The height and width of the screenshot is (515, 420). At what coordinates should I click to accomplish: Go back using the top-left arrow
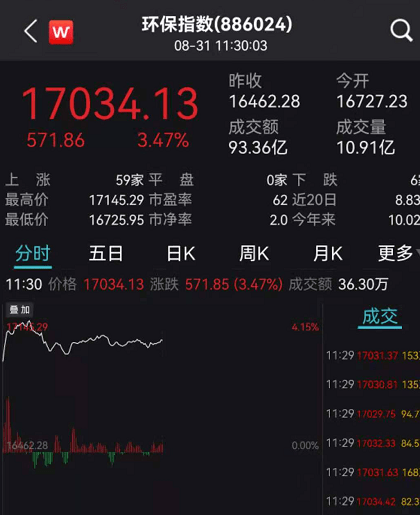coord(31,31)
